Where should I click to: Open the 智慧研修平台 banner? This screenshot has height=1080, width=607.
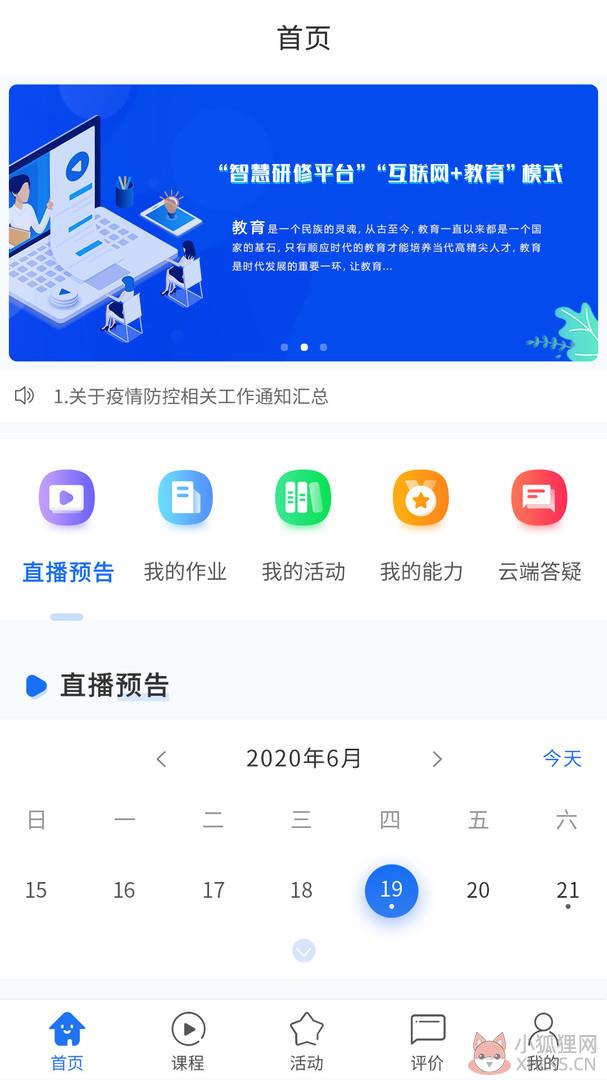tap(303, 222)
